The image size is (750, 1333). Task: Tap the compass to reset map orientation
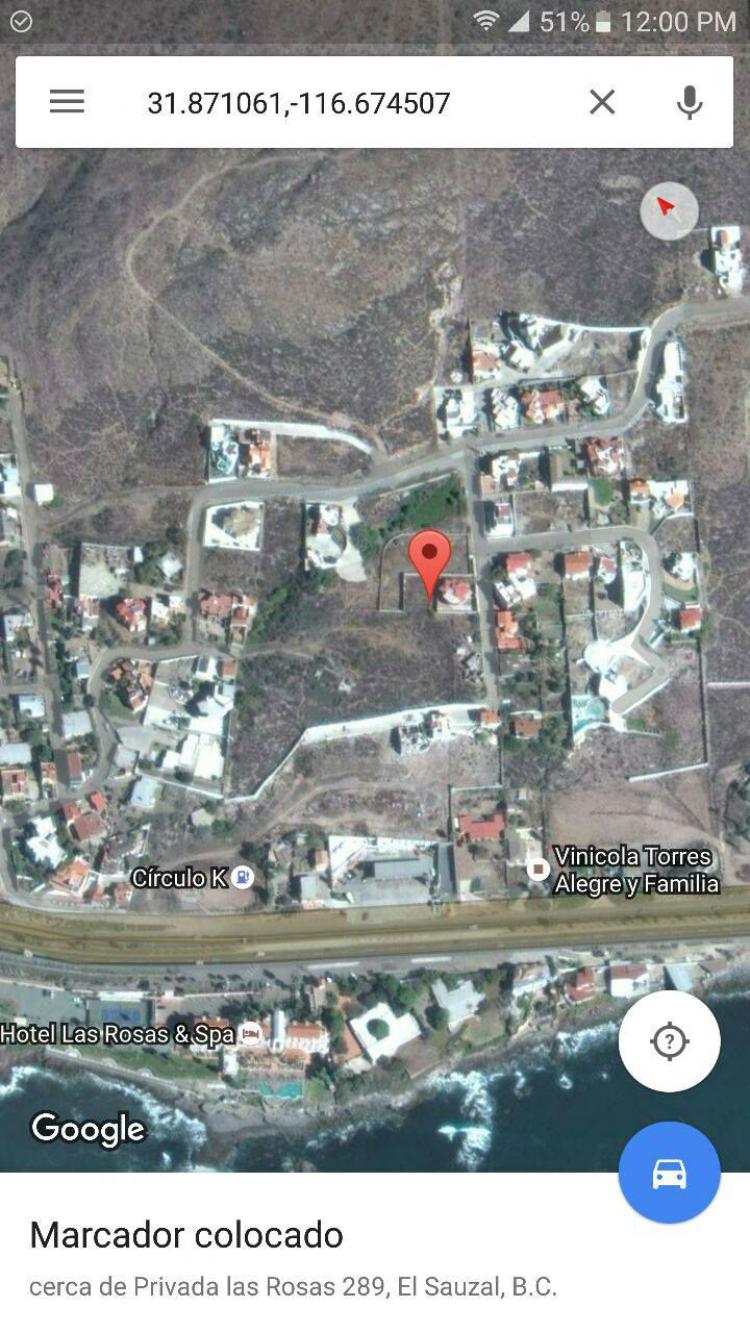point(669,211)
